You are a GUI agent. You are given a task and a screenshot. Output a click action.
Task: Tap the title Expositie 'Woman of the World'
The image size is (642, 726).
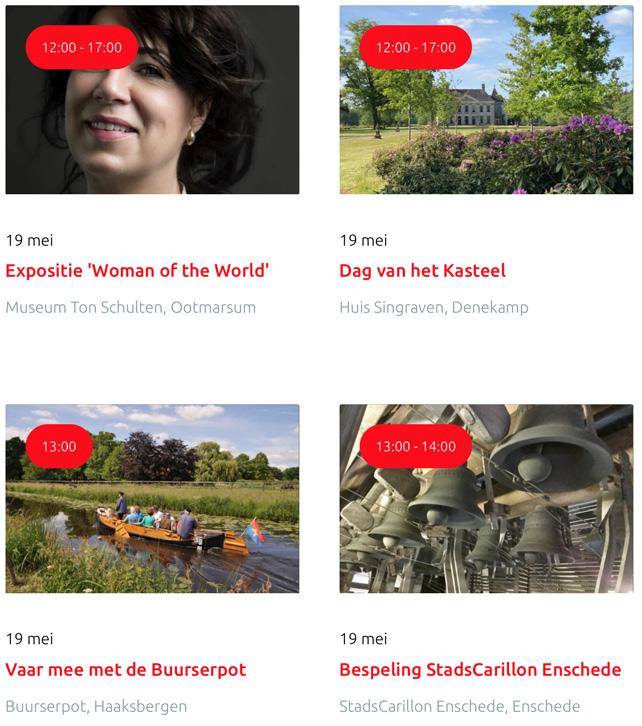(x=137, y=271)
